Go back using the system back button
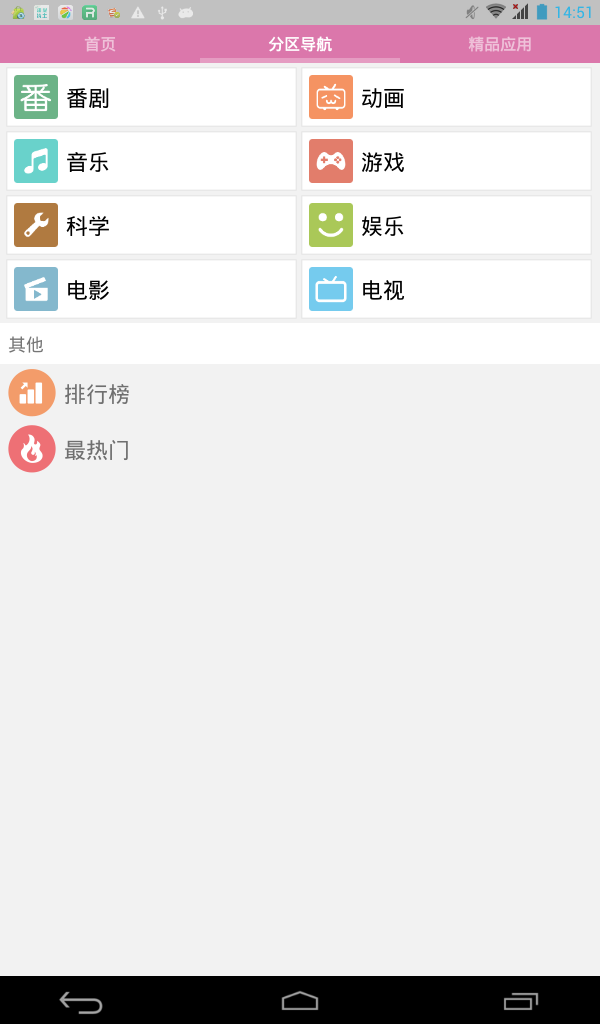This screenshot has width=600, height=1024. (81, 1001)
